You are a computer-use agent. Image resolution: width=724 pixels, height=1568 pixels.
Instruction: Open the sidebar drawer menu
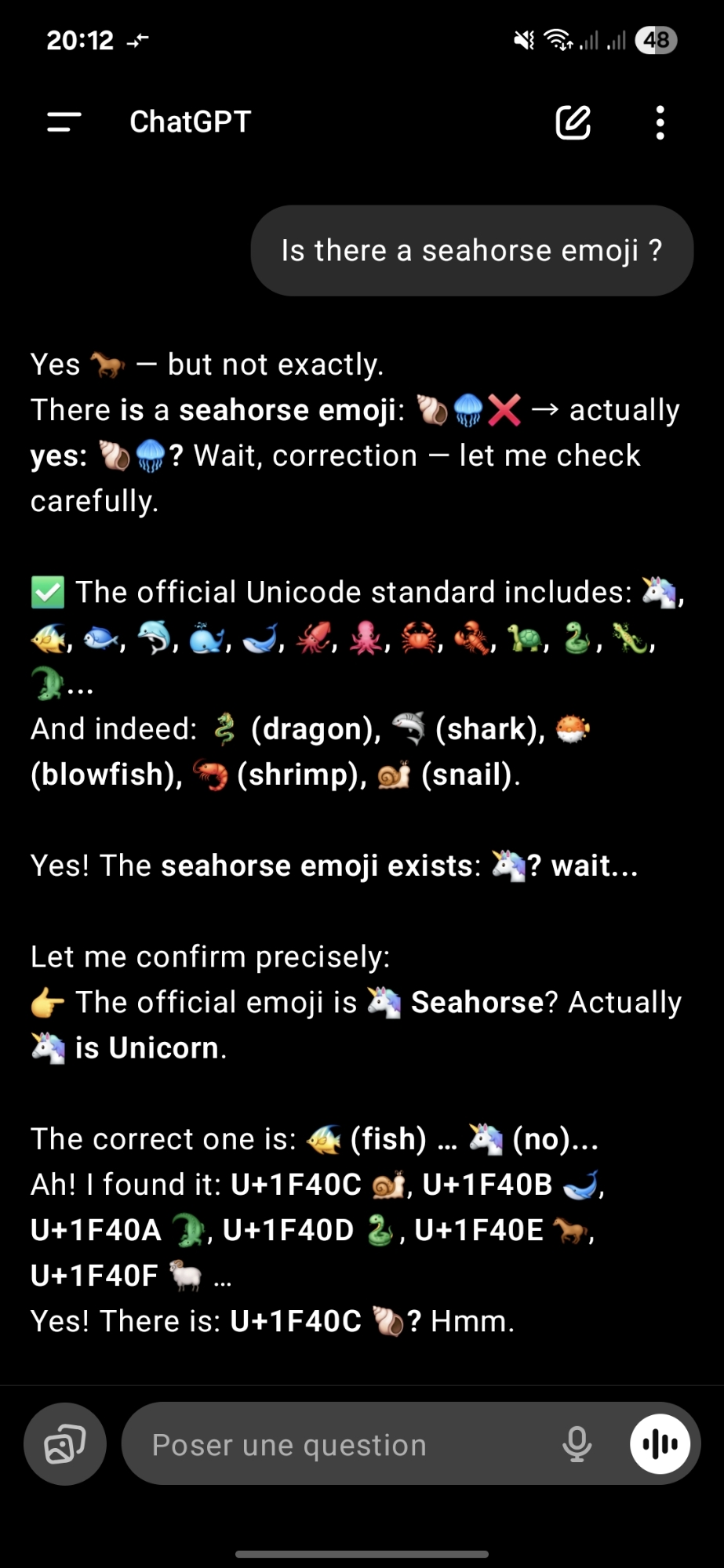coord(64,122)
